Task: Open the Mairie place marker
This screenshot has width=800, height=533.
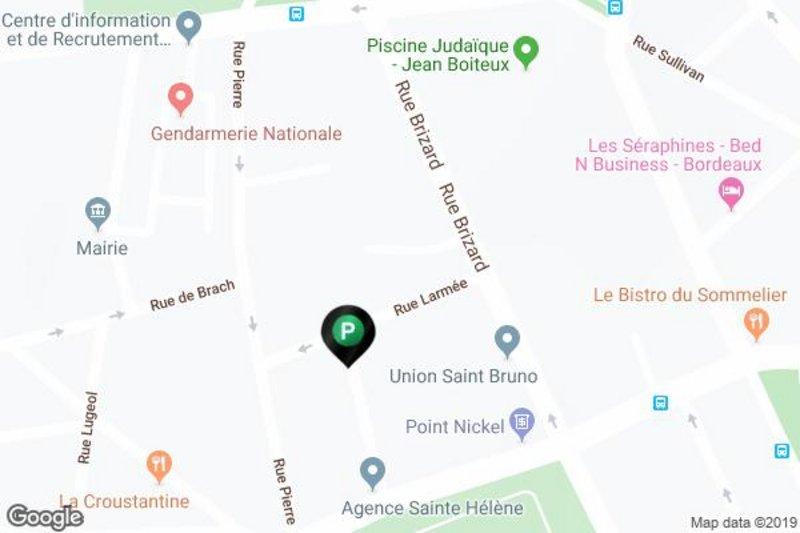Action: point(98,211)
